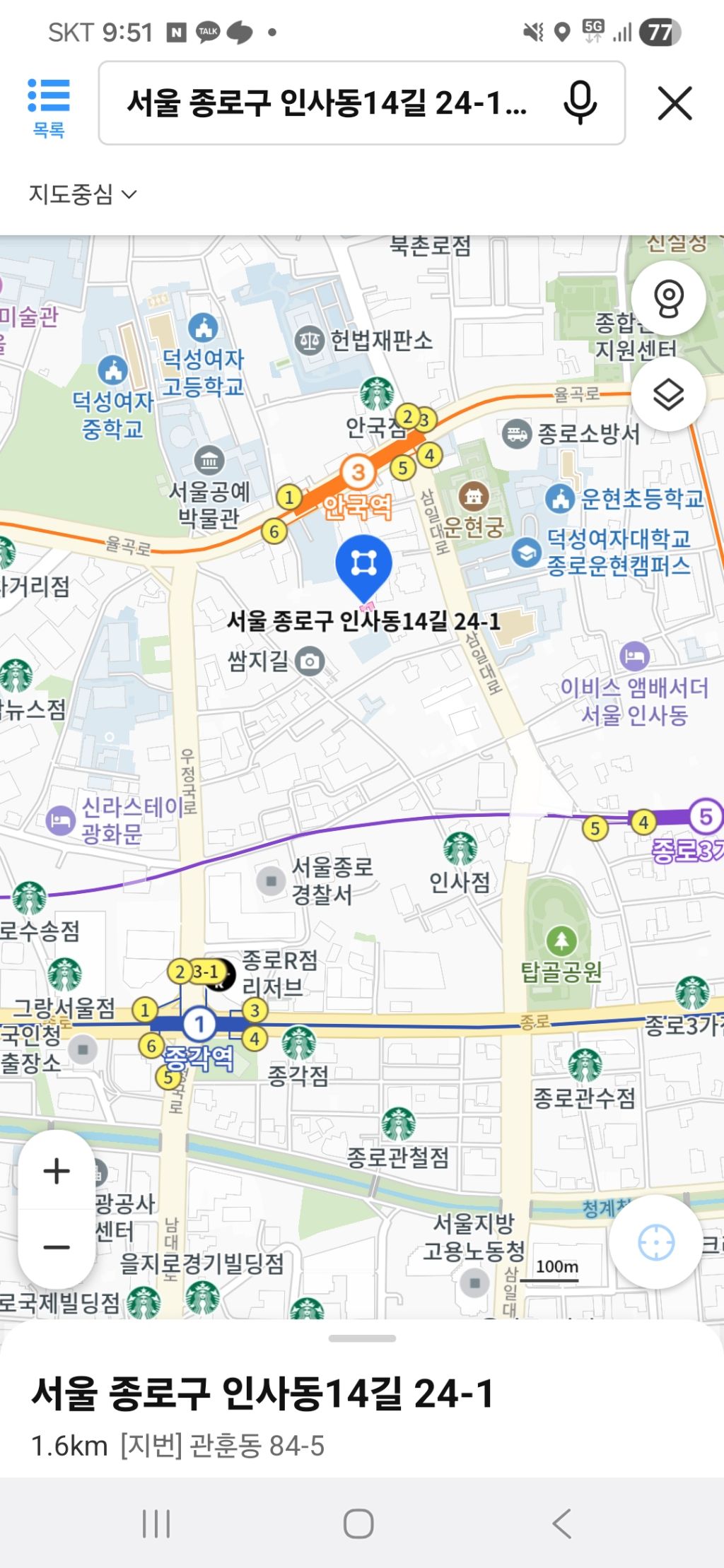Open street view from the pin icon button
The width and height of the screenshot is (724, 1568).
pos(668,298)
